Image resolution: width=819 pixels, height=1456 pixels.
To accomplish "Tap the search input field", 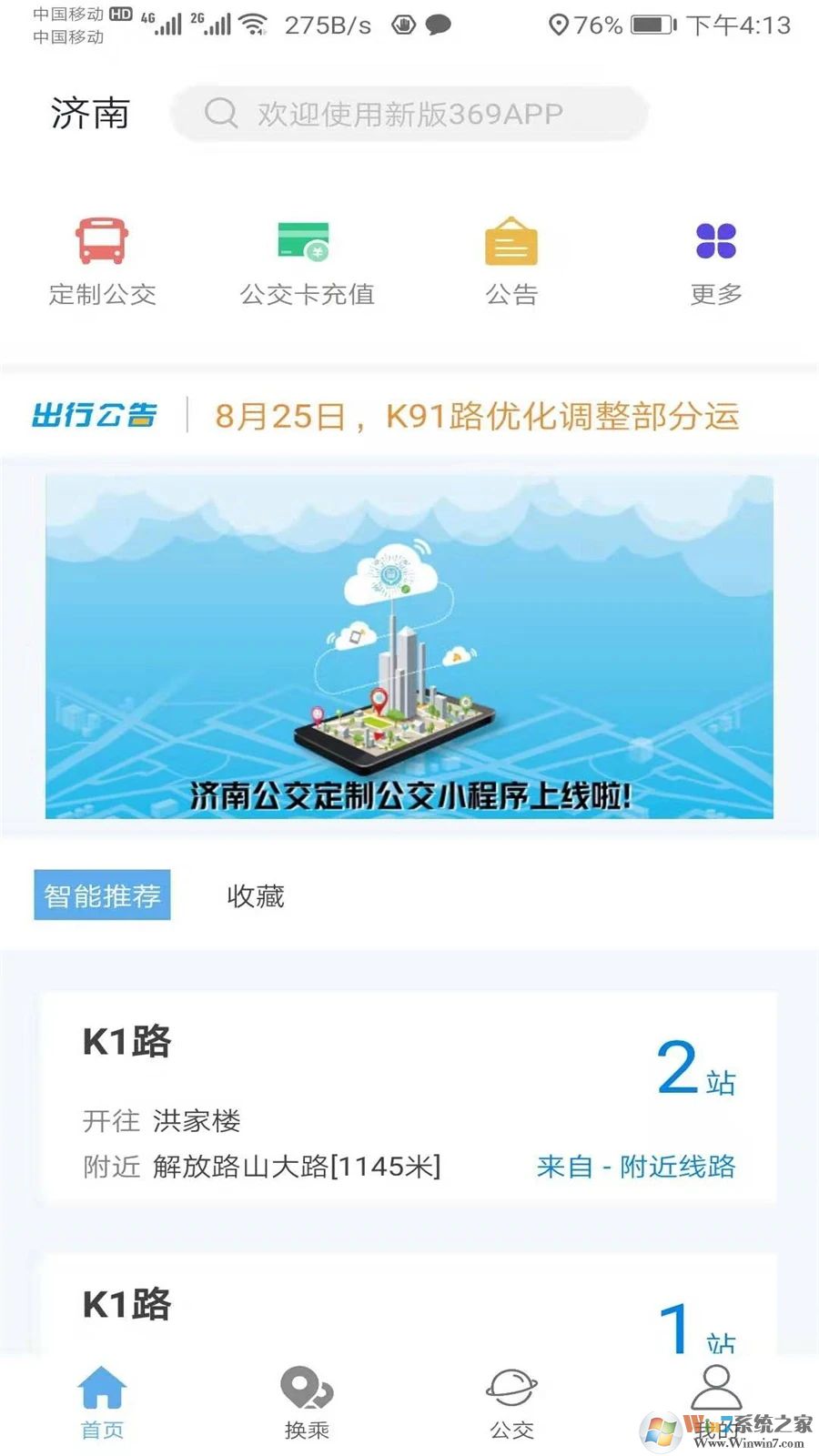I will tap(409, 113).
